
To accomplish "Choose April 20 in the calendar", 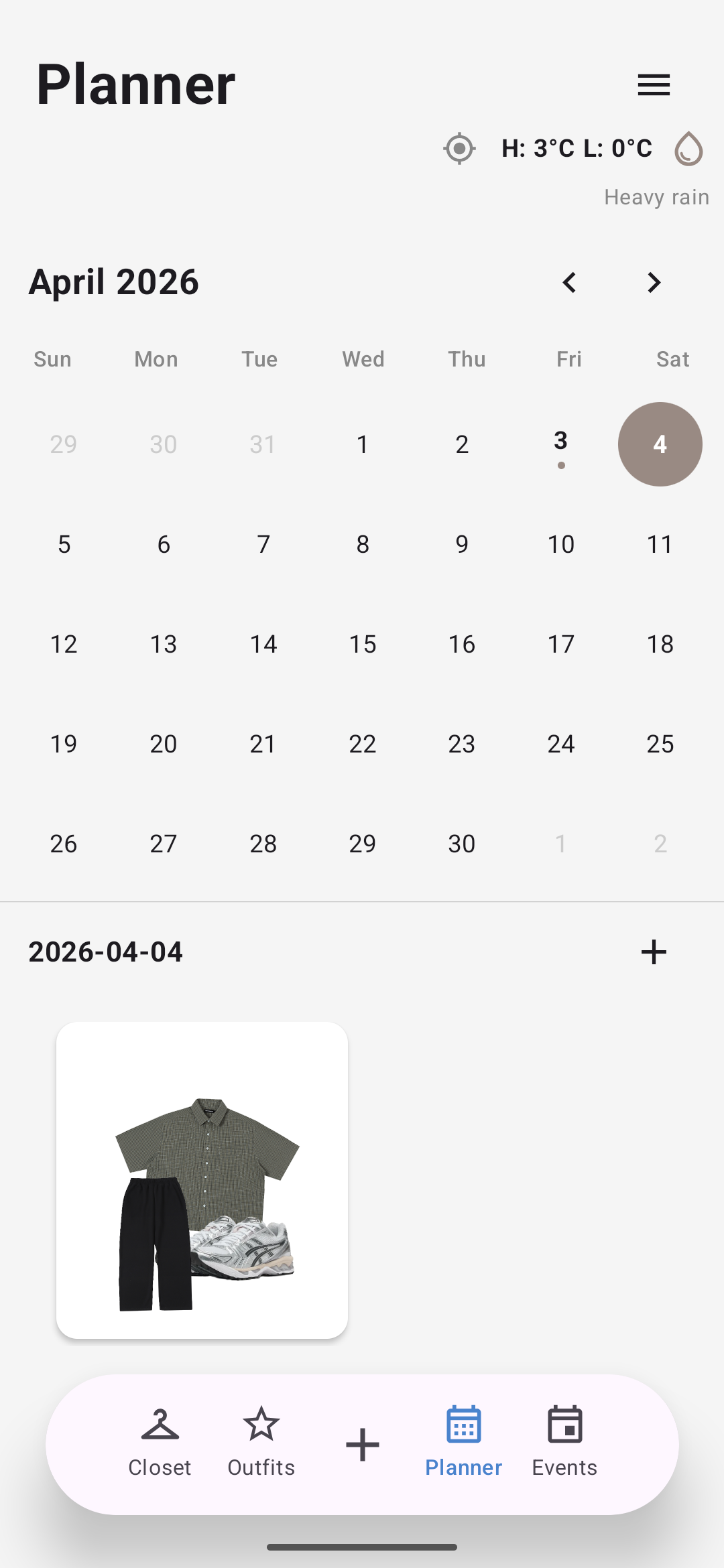I will 164,744.
